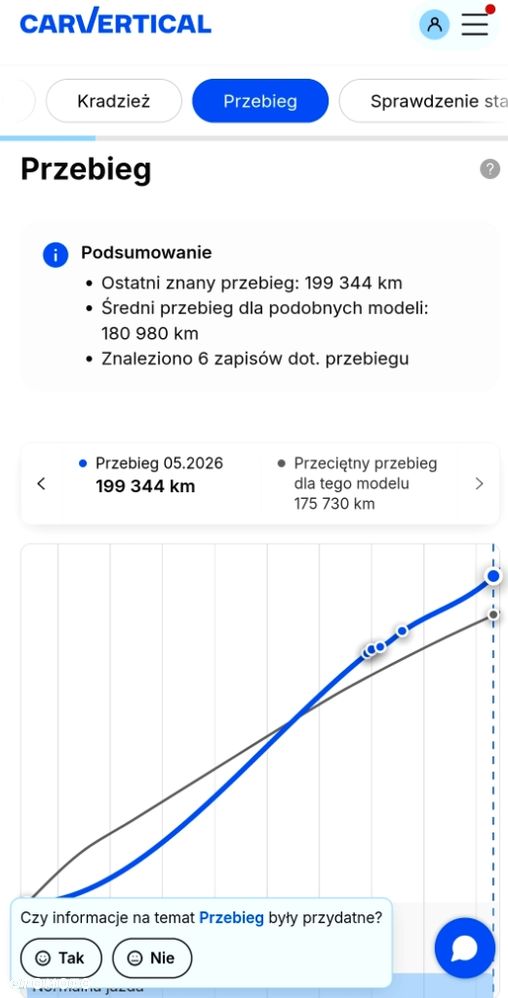Switch to the Kradzież tab

click(114, 101)
